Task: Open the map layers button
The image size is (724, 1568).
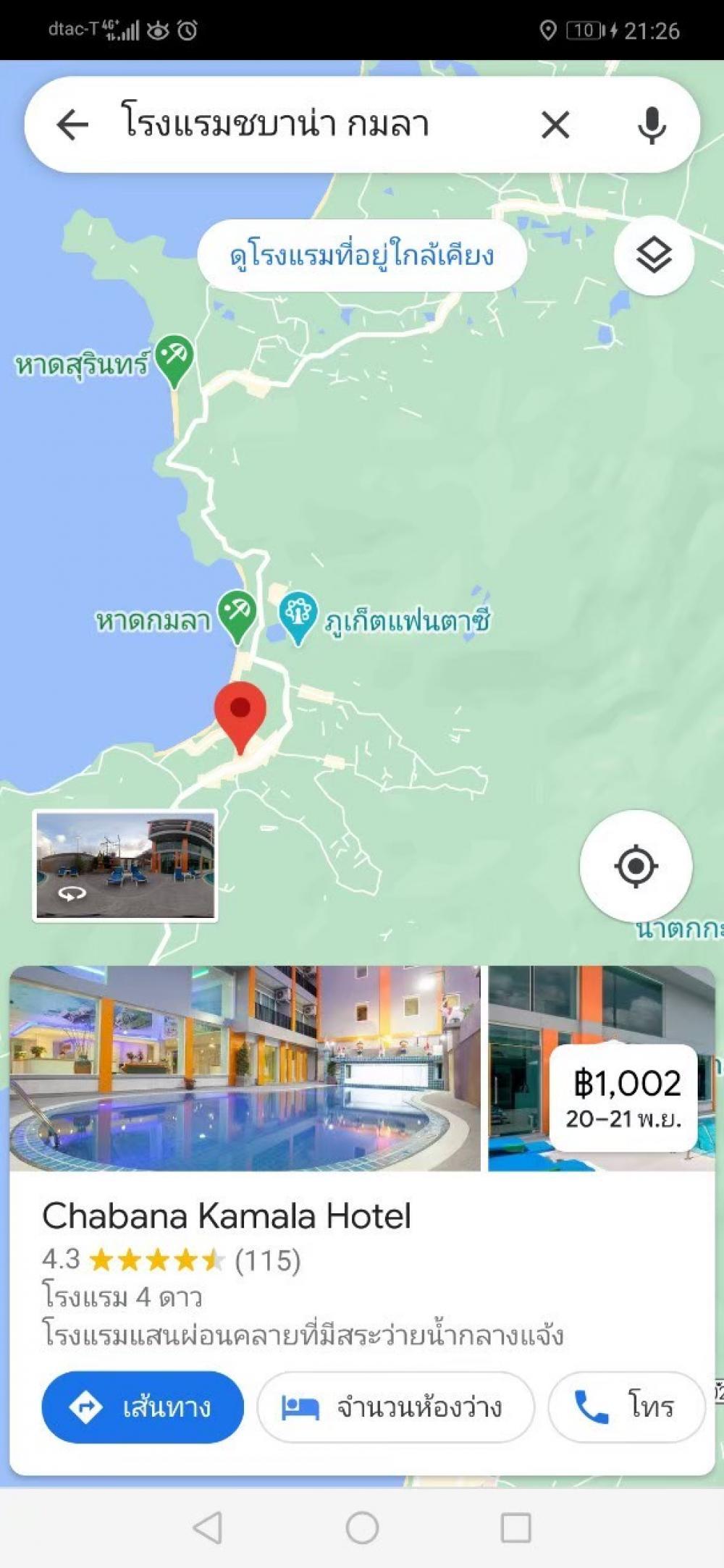Action: coord(654,255)
